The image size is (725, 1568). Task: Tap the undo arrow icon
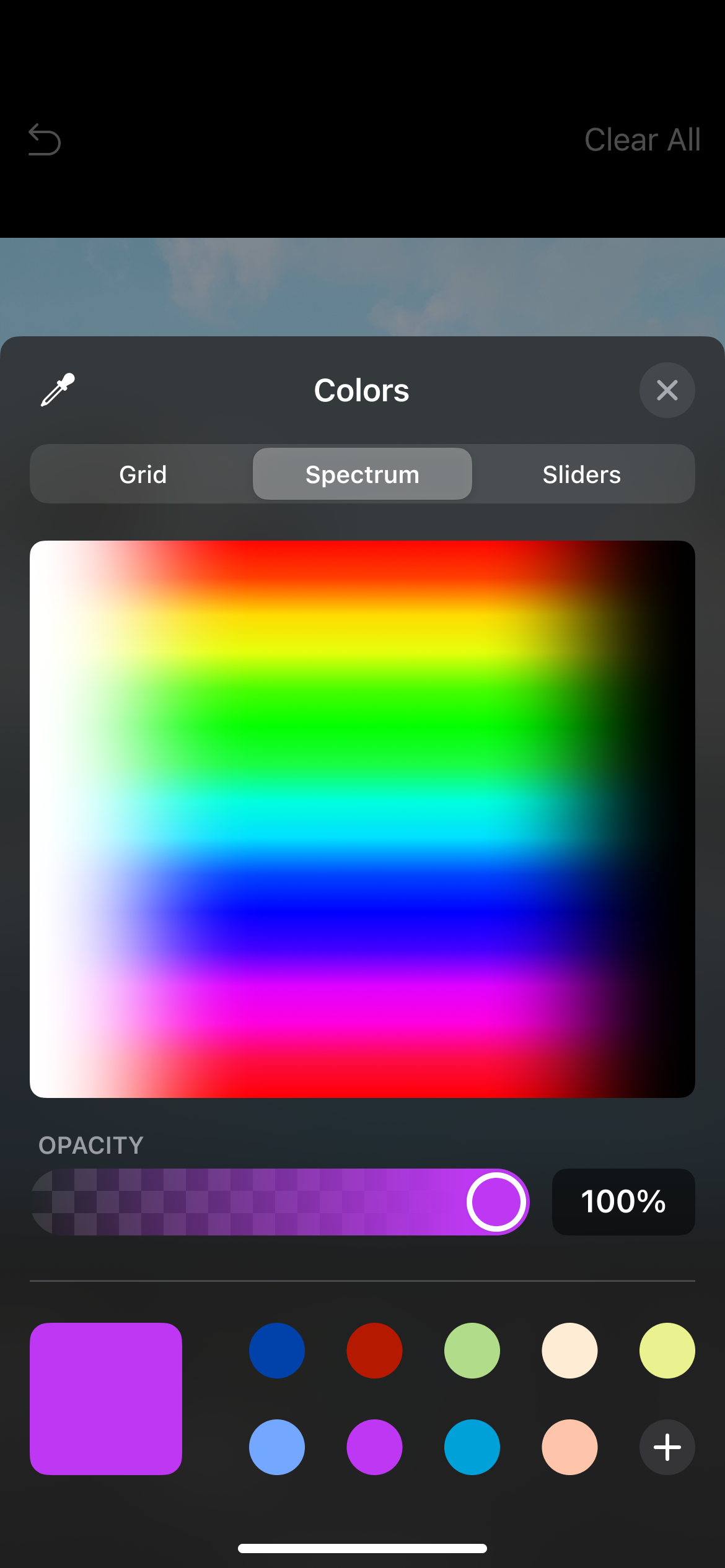click(45, 140)
